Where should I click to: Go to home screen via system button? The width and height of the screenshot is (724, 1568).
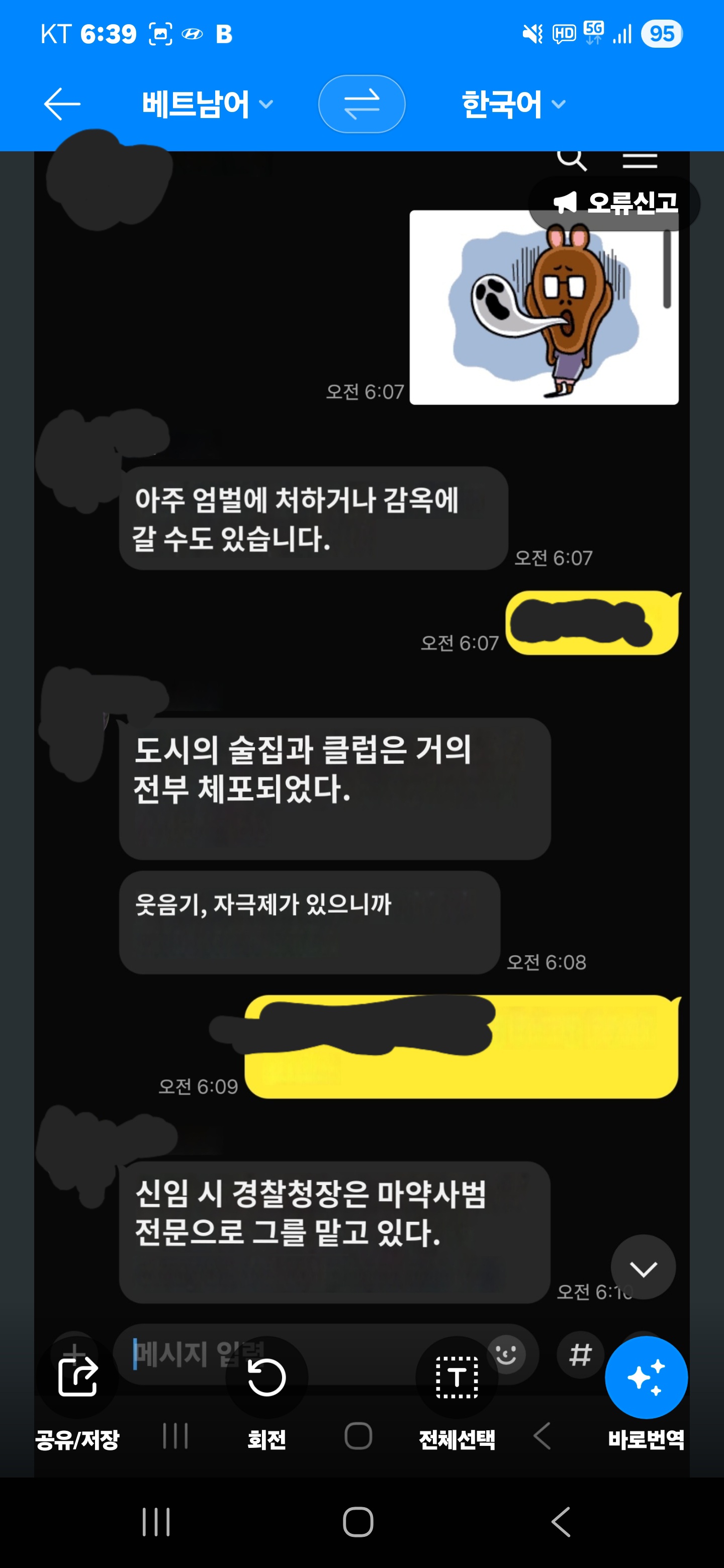click(358, 1522)
